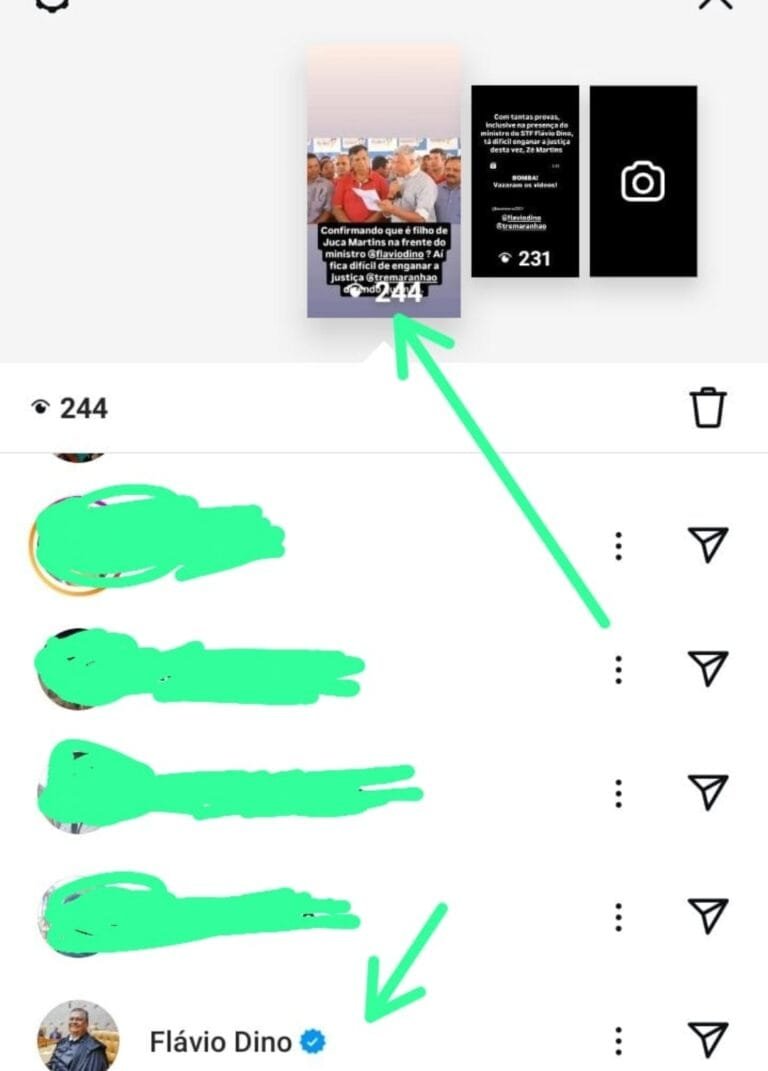The width and height of the screenshot is (768, 1071).
Task: Open the story thumbnail with 231 views
Action: [x=525, y=181]
